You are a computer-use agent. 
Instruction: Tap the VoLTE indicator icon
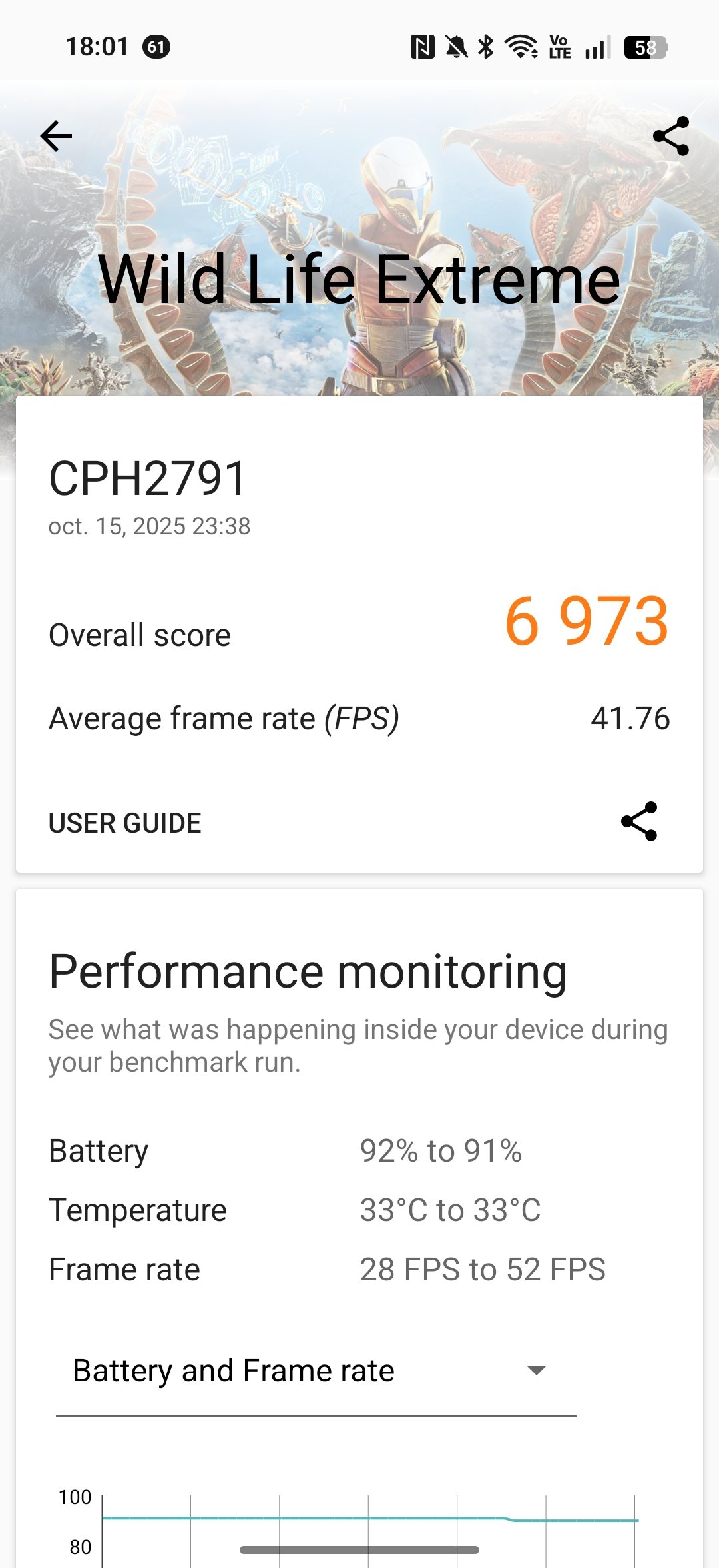click(559, 47)
